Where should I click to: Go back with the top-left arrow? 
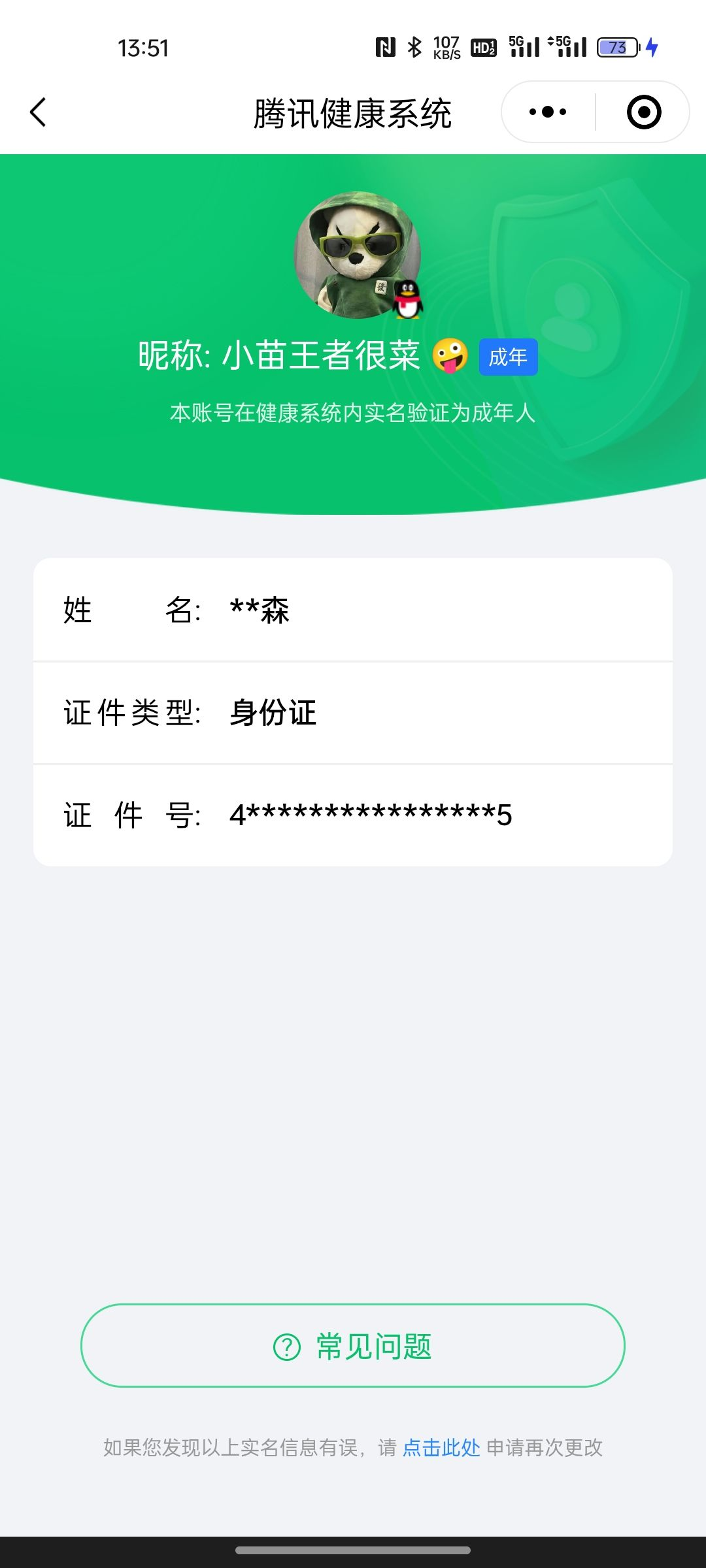tap(39, 112)
